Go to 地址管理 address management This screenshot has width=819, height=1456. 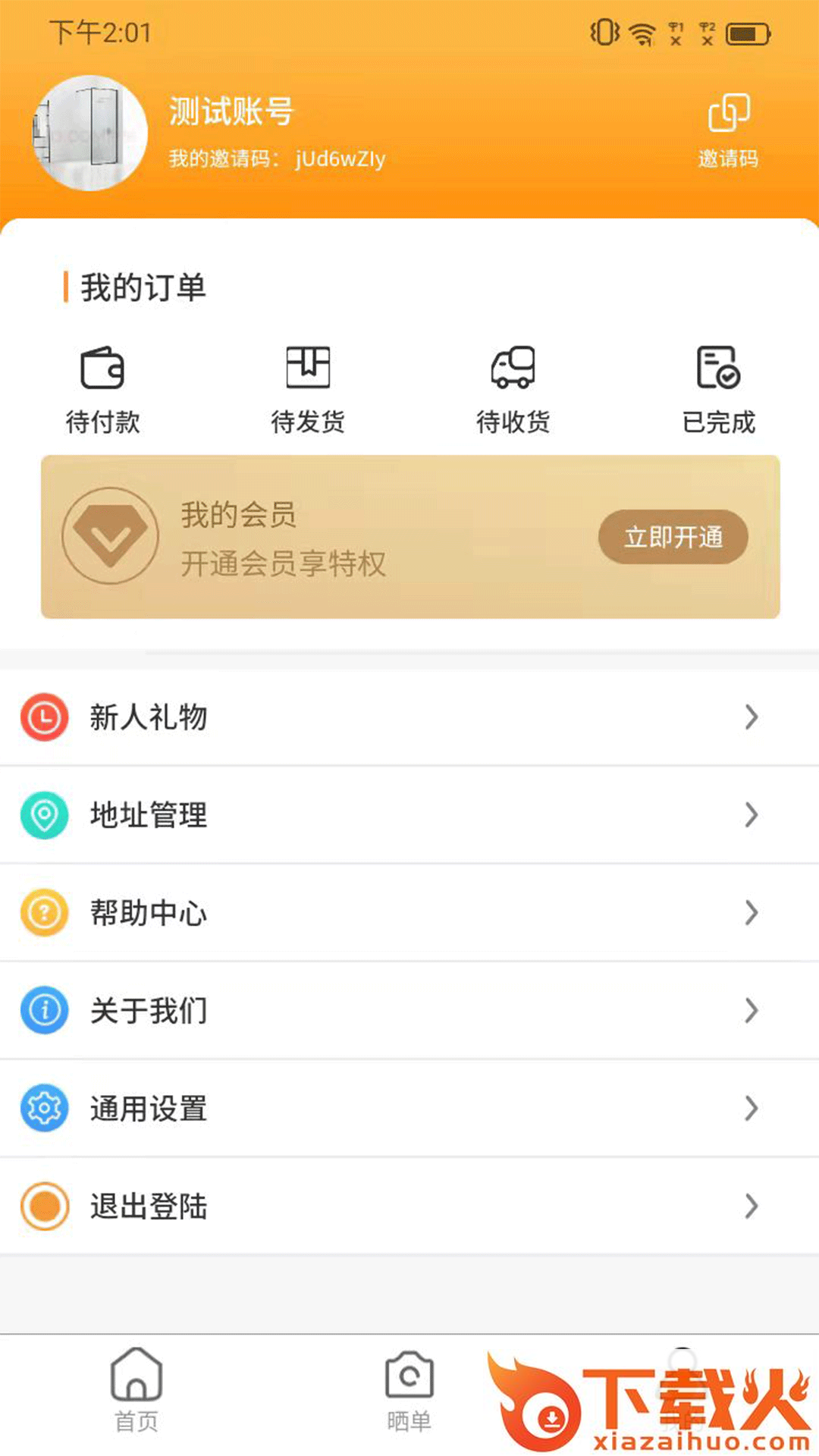409,814
